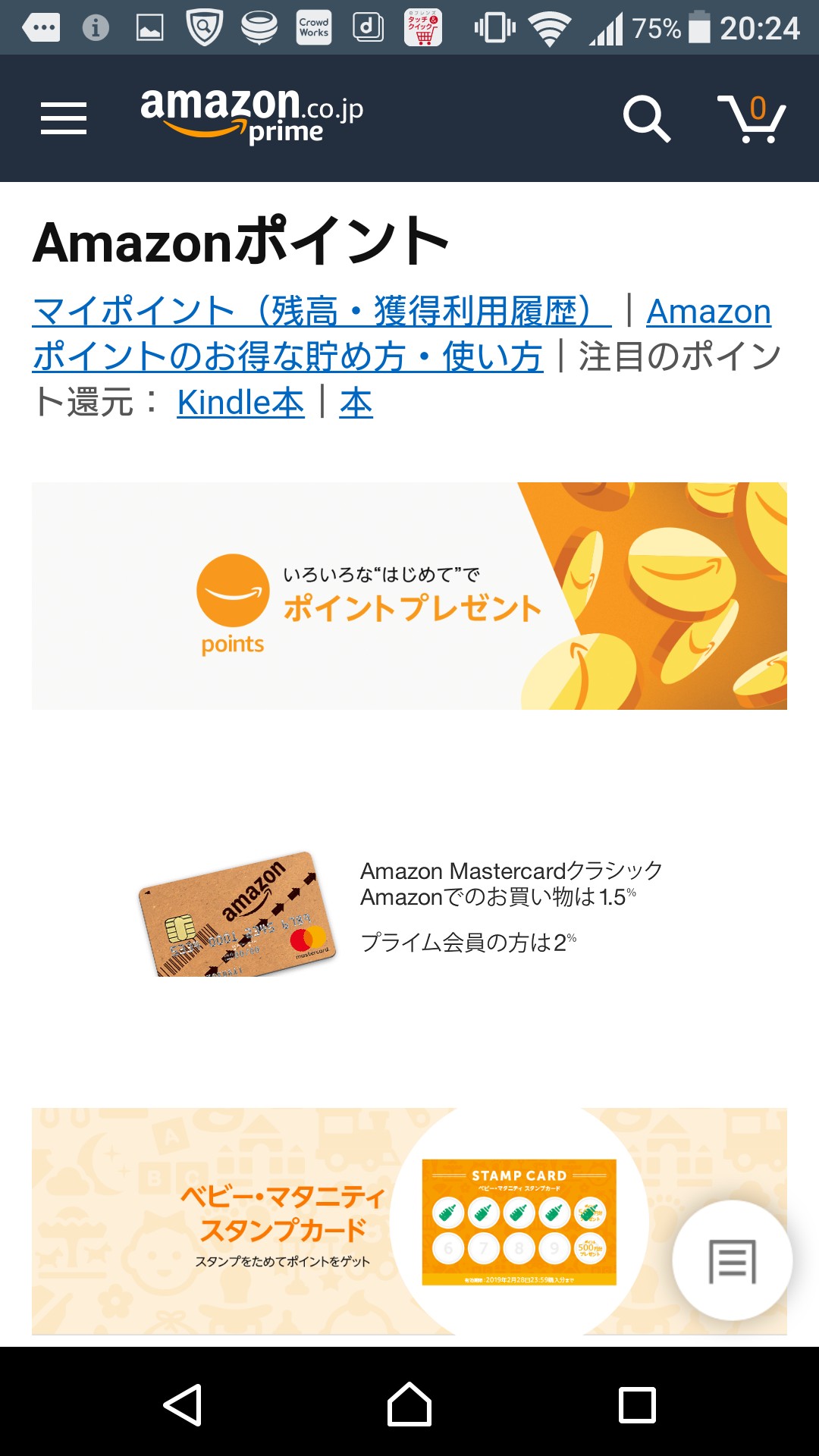The height and width of the screenshot is (1456, 819).
Task: Open the ポイントプレゼント banner
Action: tap(409, 596)
